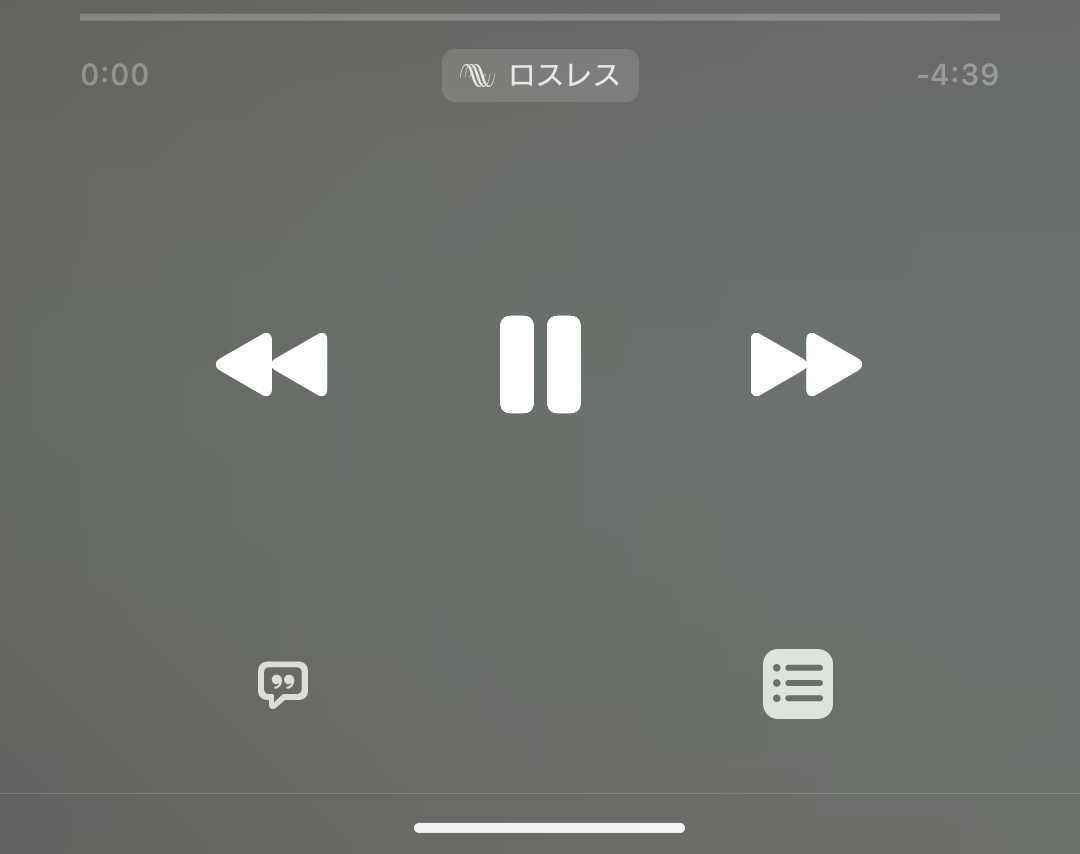Tap the ロスレス lossless badge

tap(540, 75)
